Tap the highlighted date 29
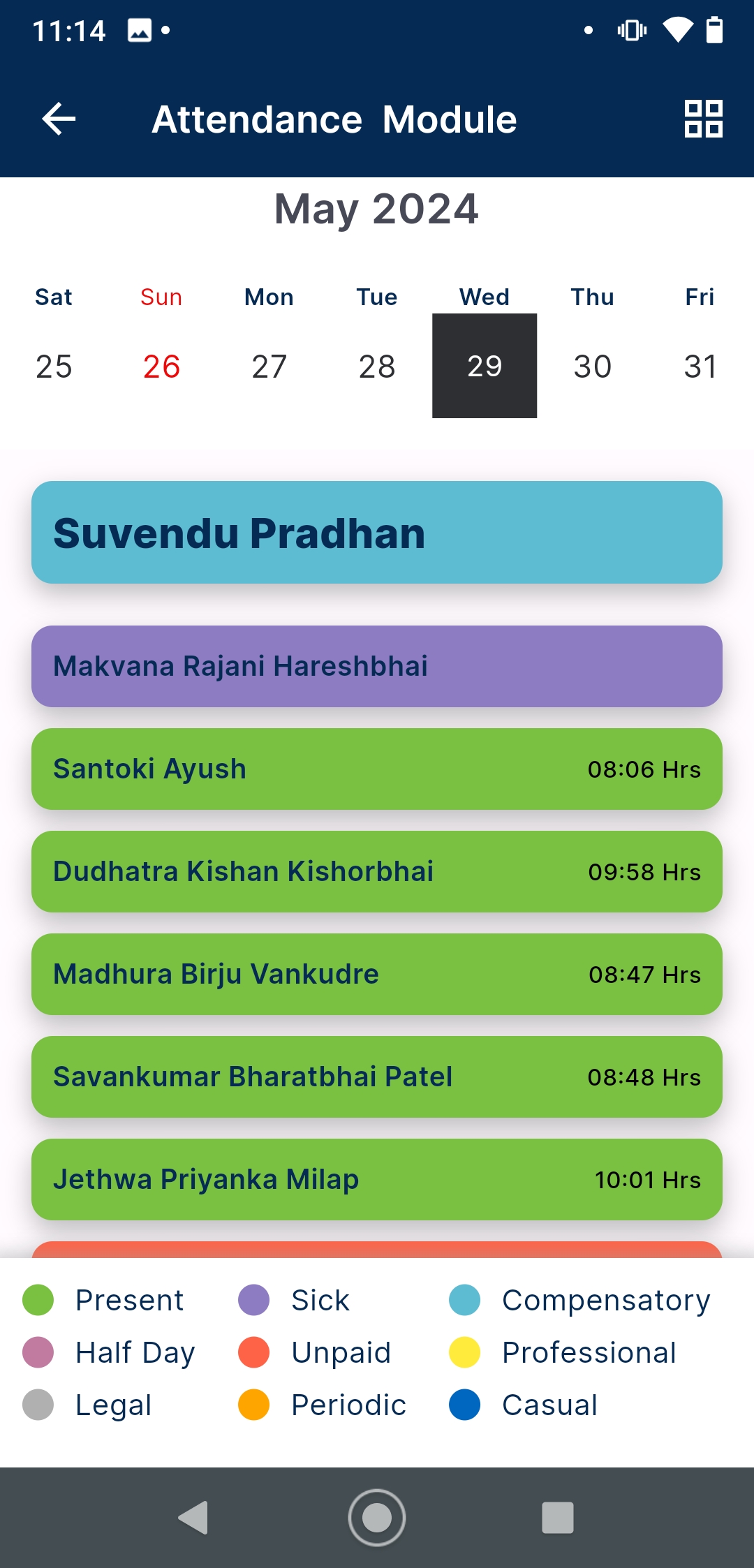The height and width of the screenshot is (1568, 754). [x=485, y=367]
